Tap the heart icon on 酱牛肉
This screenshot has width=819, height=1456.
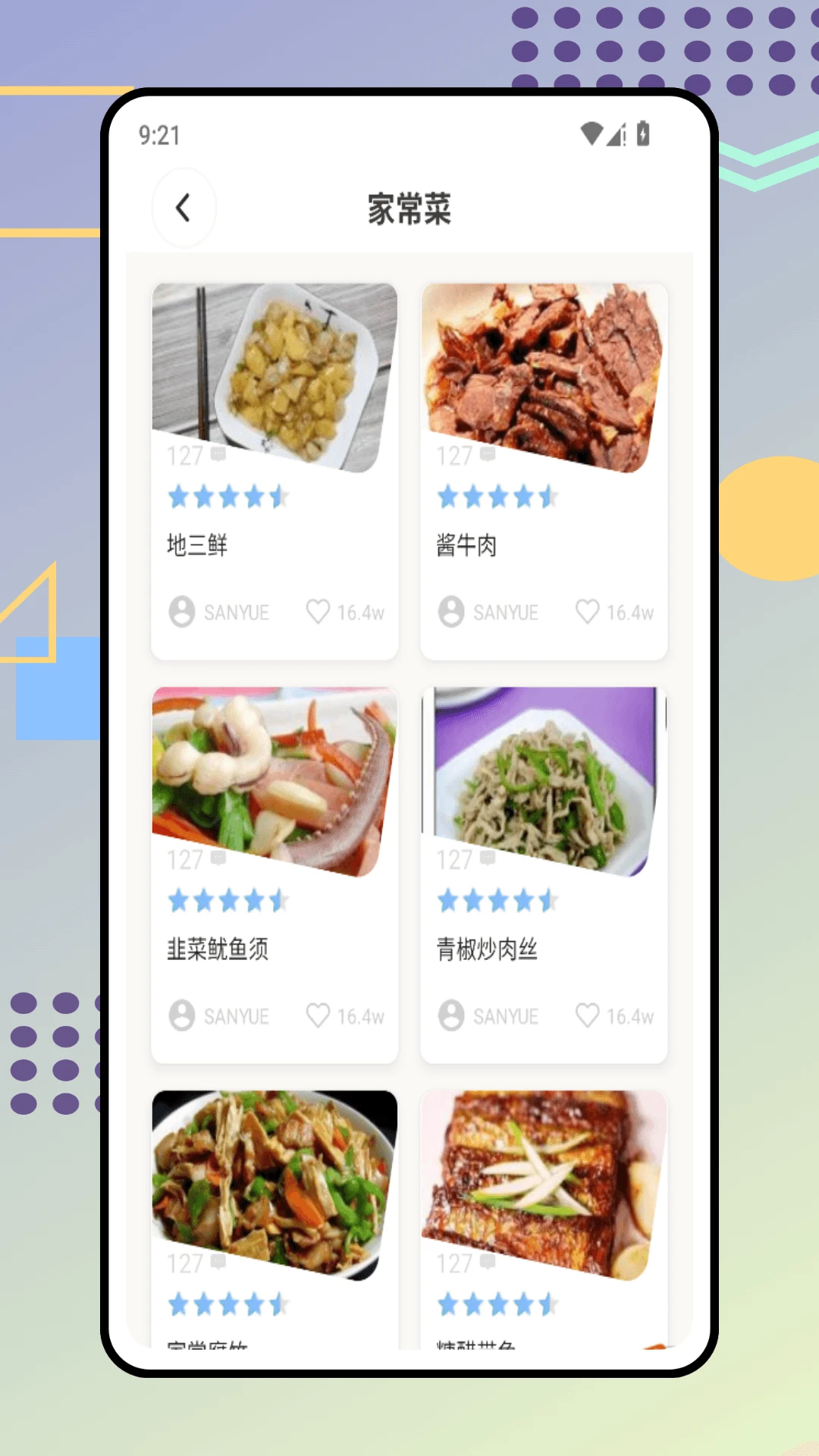(588, 612)
